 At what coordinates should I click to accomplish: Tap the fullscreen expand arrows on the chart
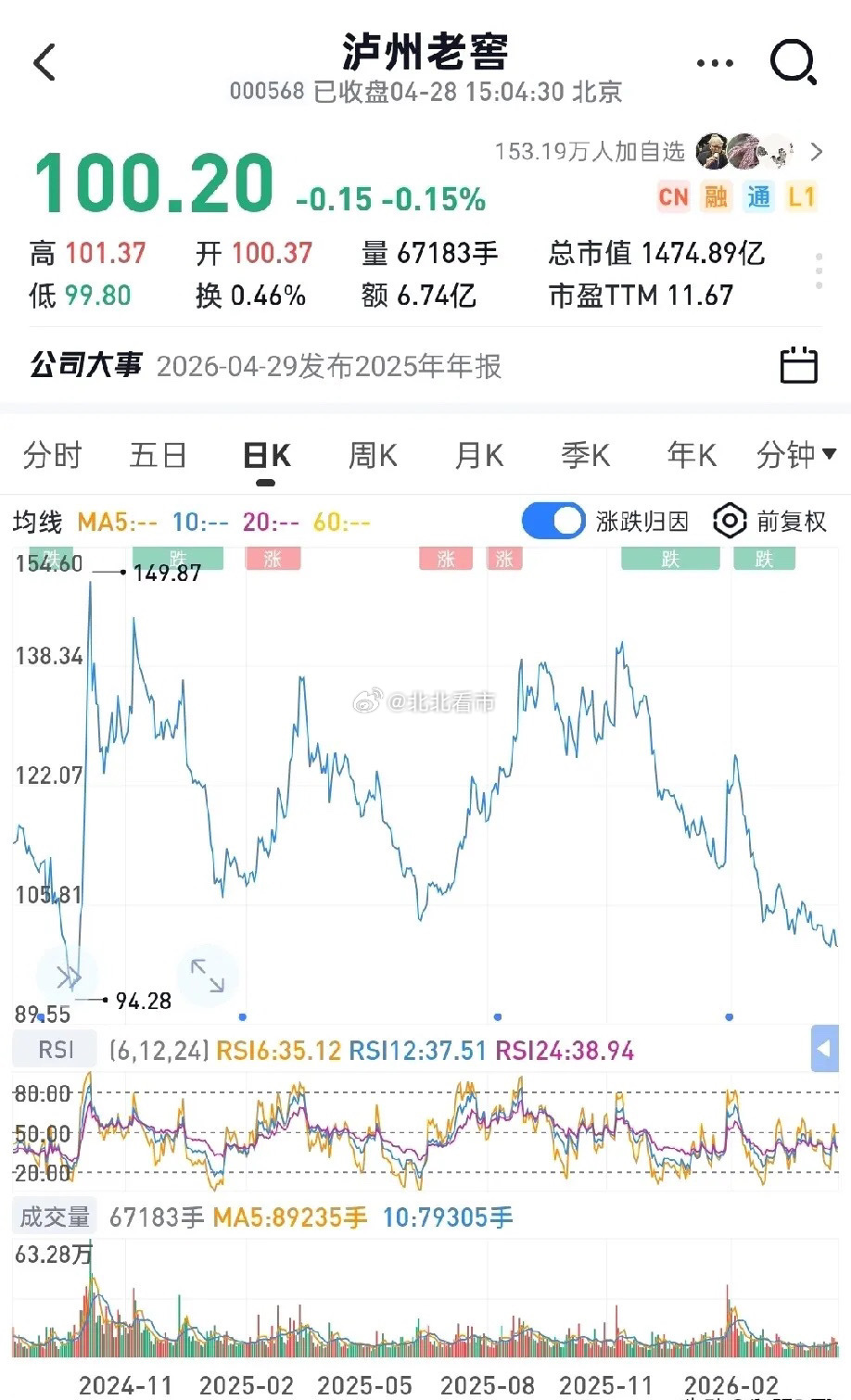tap(208, 974)
